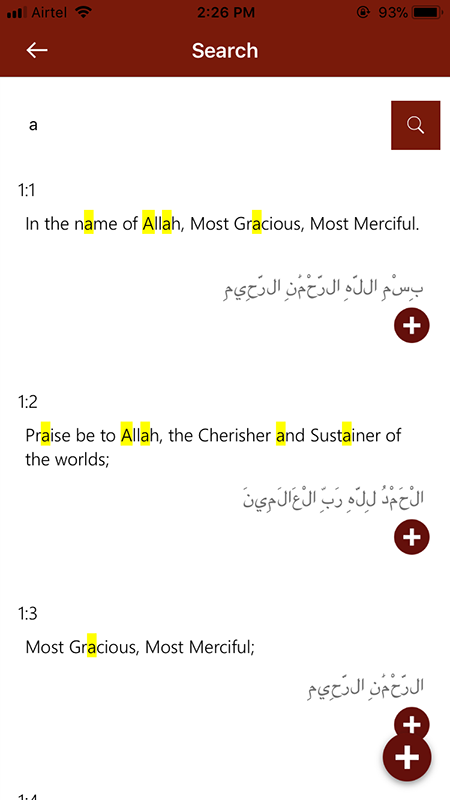
Task: Go back using the arrow in the header
Action: [x=37, y=51]
